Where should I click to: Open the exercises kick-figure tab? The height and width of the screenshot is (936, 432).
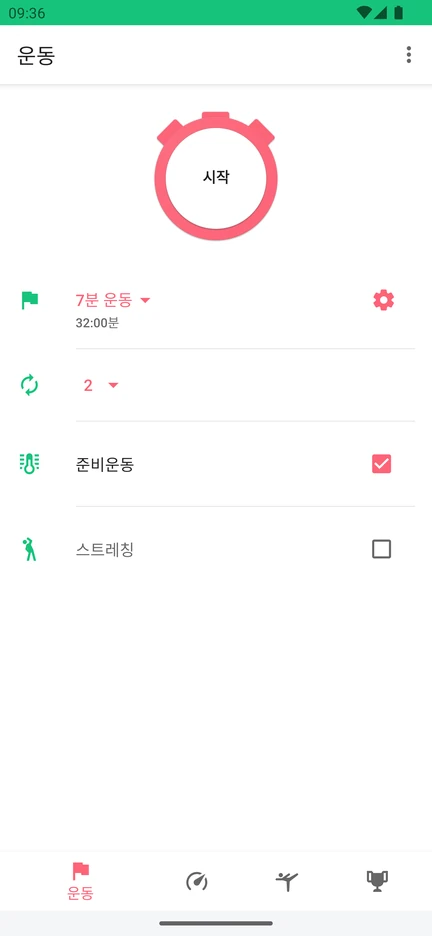tap(286, 880)
